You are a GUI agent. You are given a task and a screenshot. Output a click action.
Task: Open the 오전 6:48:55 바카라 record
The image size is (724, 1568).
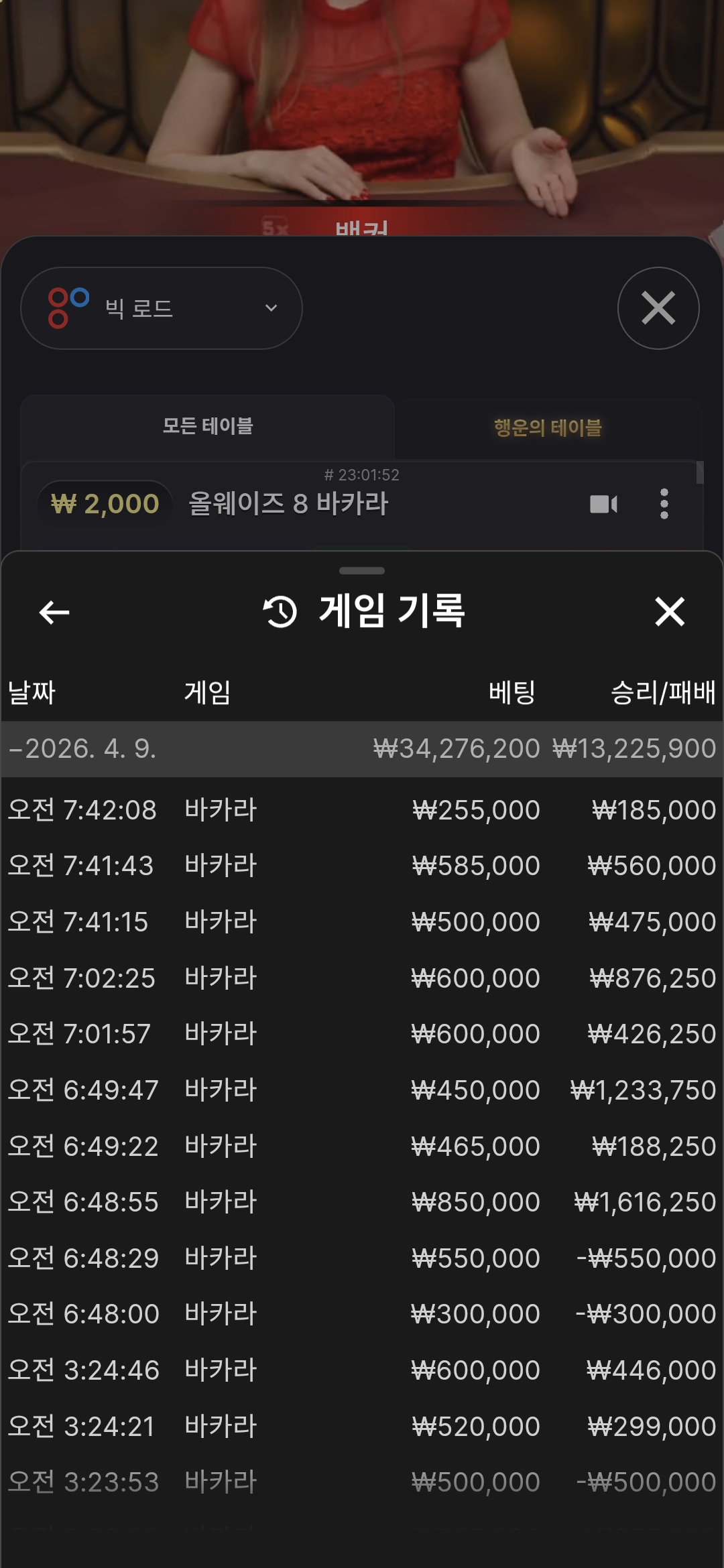tap(362, 1202)
